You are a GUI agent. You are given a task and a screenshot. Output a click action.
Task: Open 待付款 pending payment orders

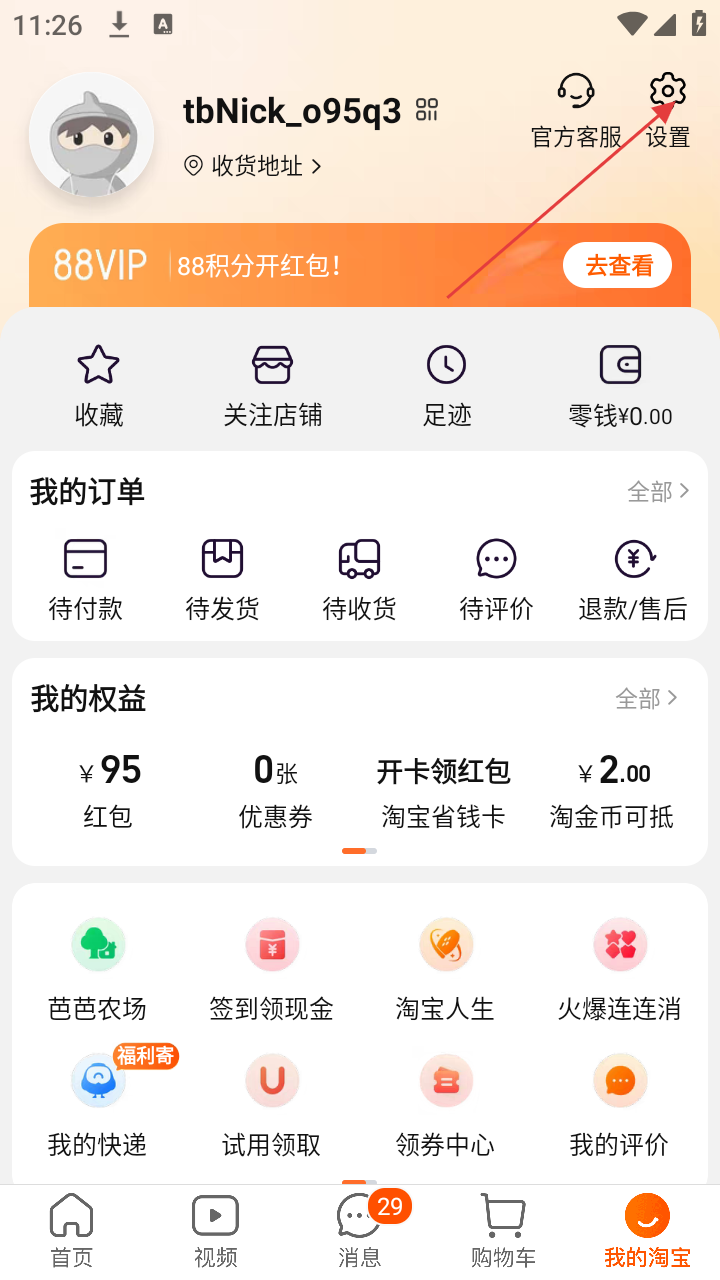click(85, 577)
